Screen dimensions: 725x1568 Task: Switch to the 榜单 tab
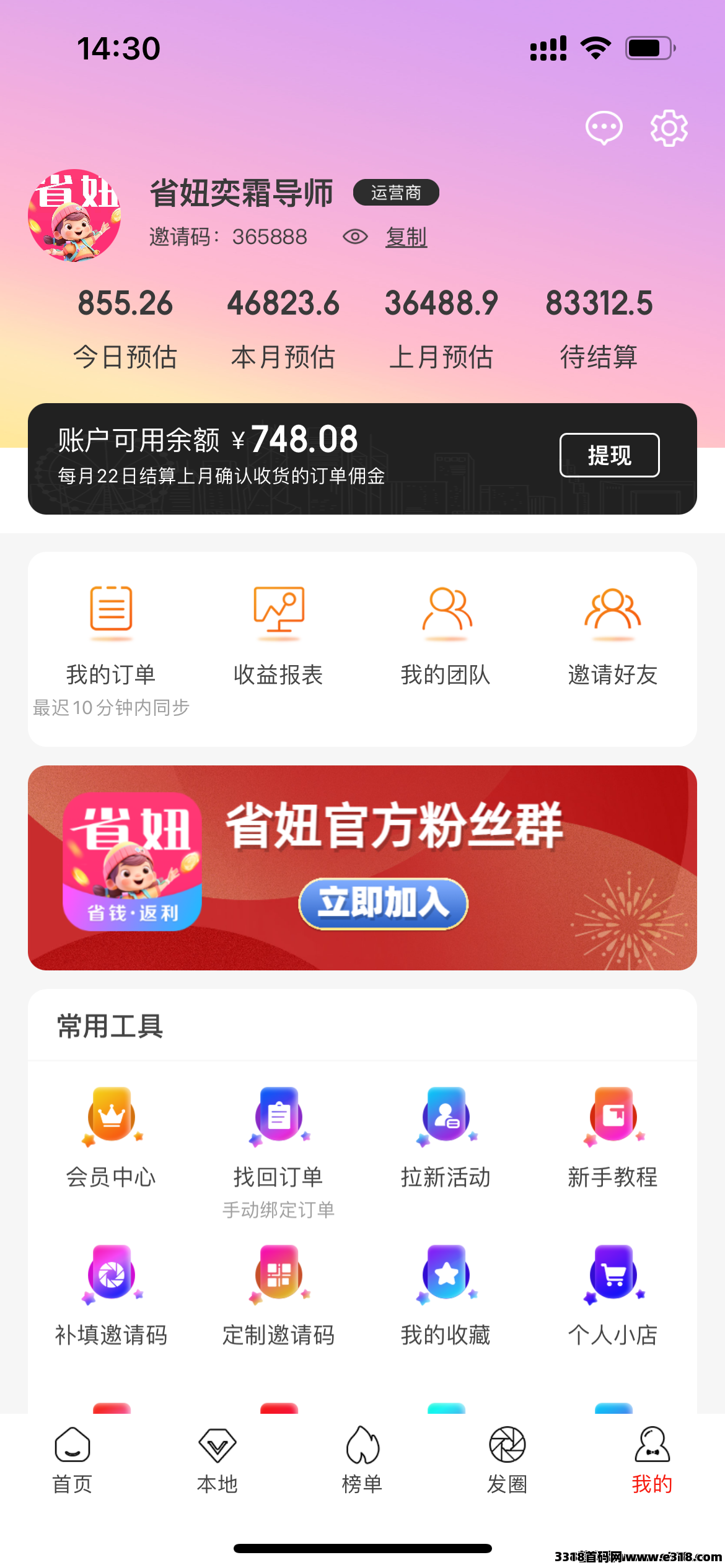[x=362, y=1460]
